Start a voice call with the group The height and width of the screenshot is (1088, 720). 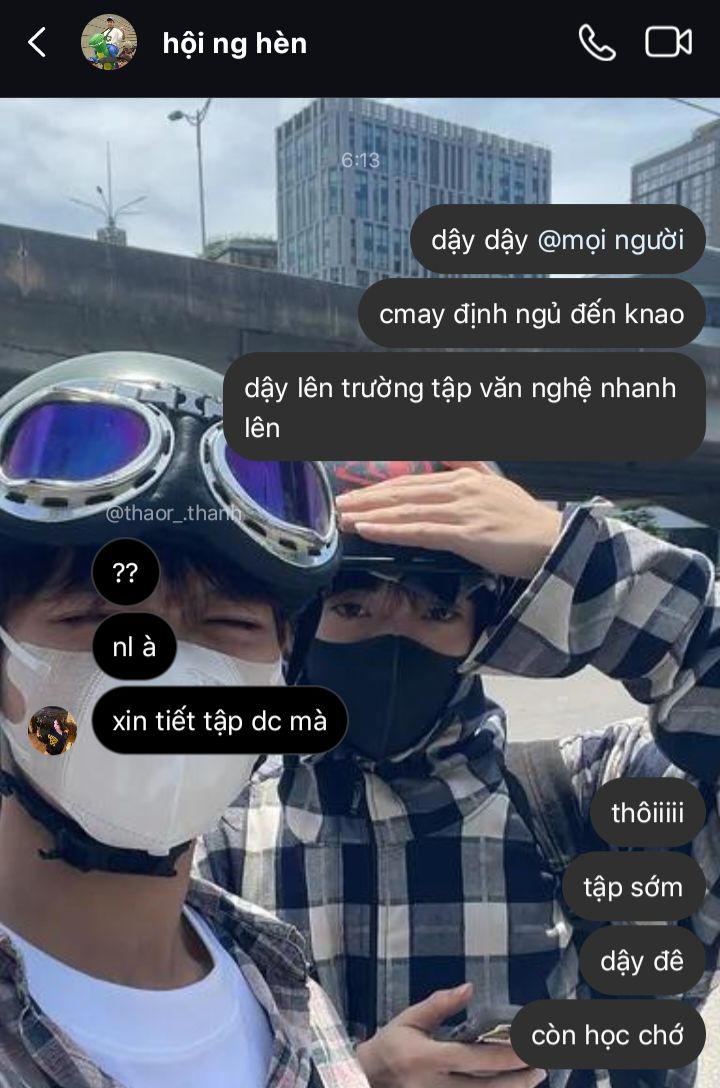(597, 42)
